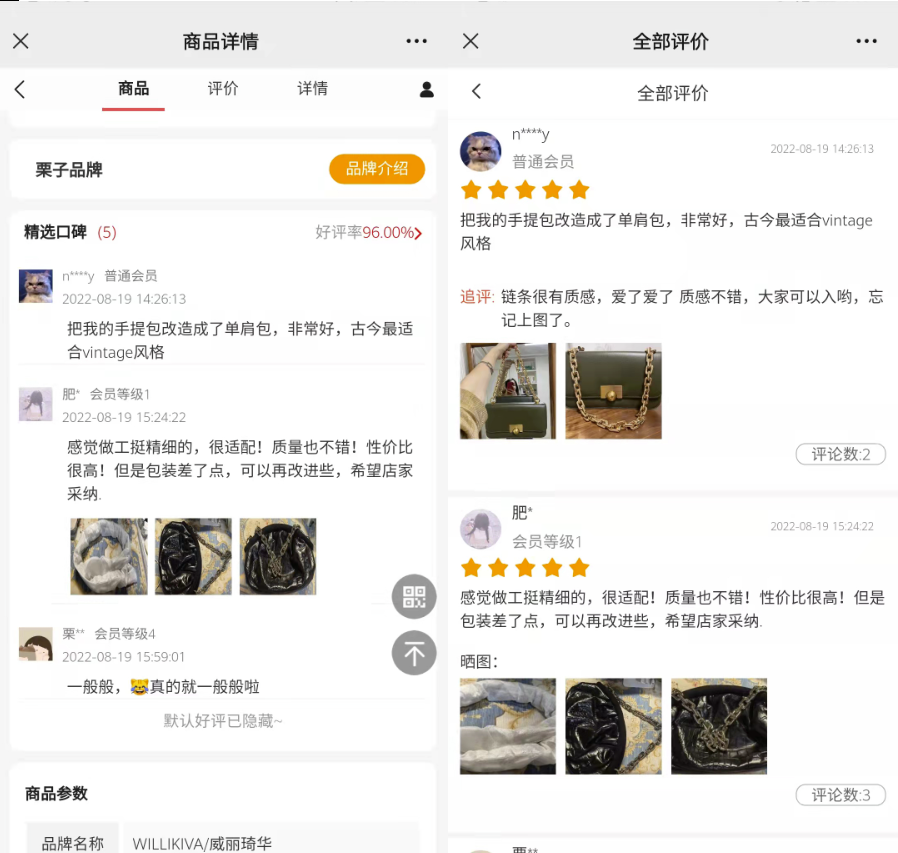This screenshot has width=898, height=853.
Task: Switch to the 评价 tab
Action: point(223,89)
